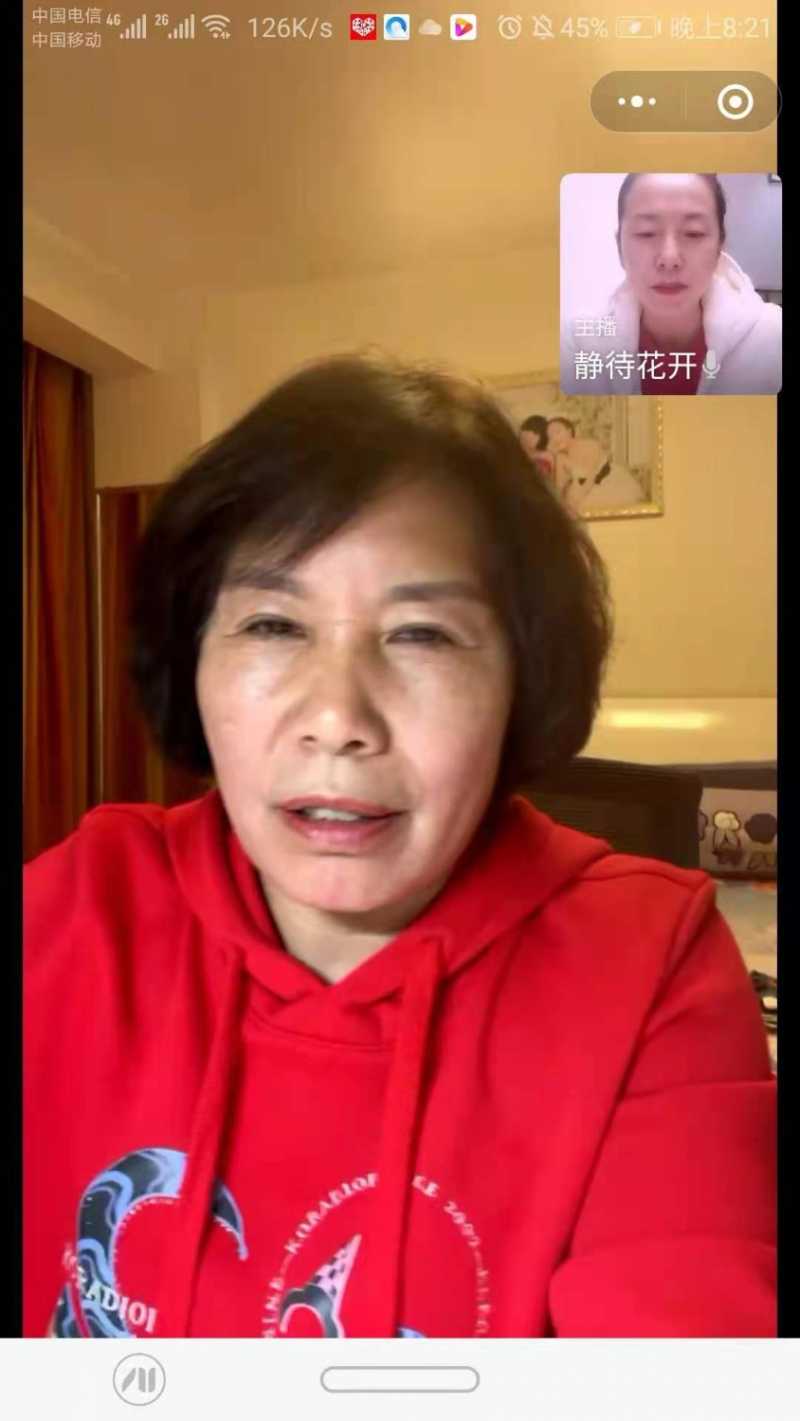Tap the host 静待花开 video thumbnail
The height and width of the screenshot is (1421, 800).
670,283
